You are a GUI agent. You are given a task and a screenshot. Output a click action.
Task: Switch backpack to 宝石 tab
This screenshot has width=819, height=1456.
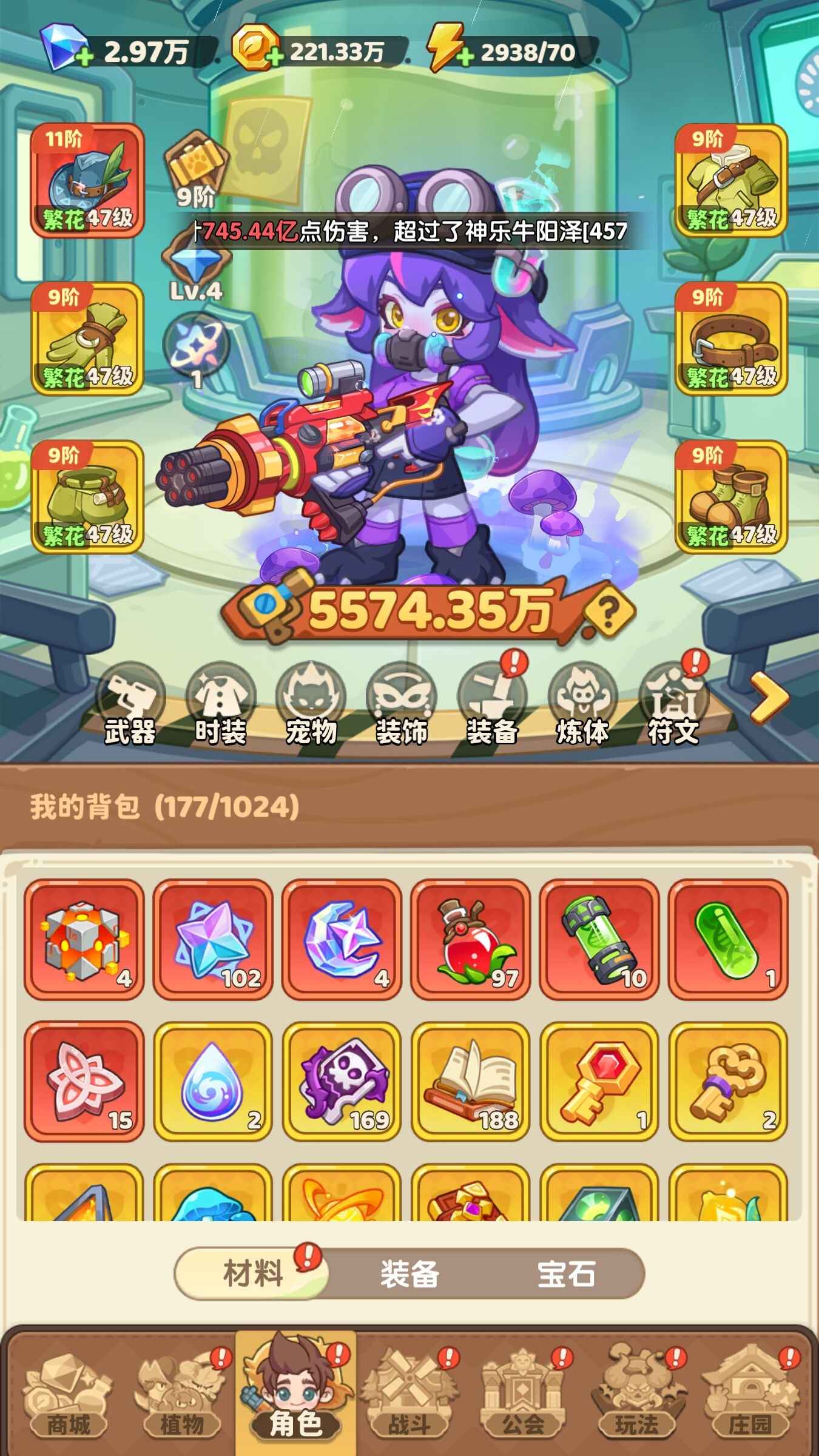pyautogui.click(x=565, y=1273)
